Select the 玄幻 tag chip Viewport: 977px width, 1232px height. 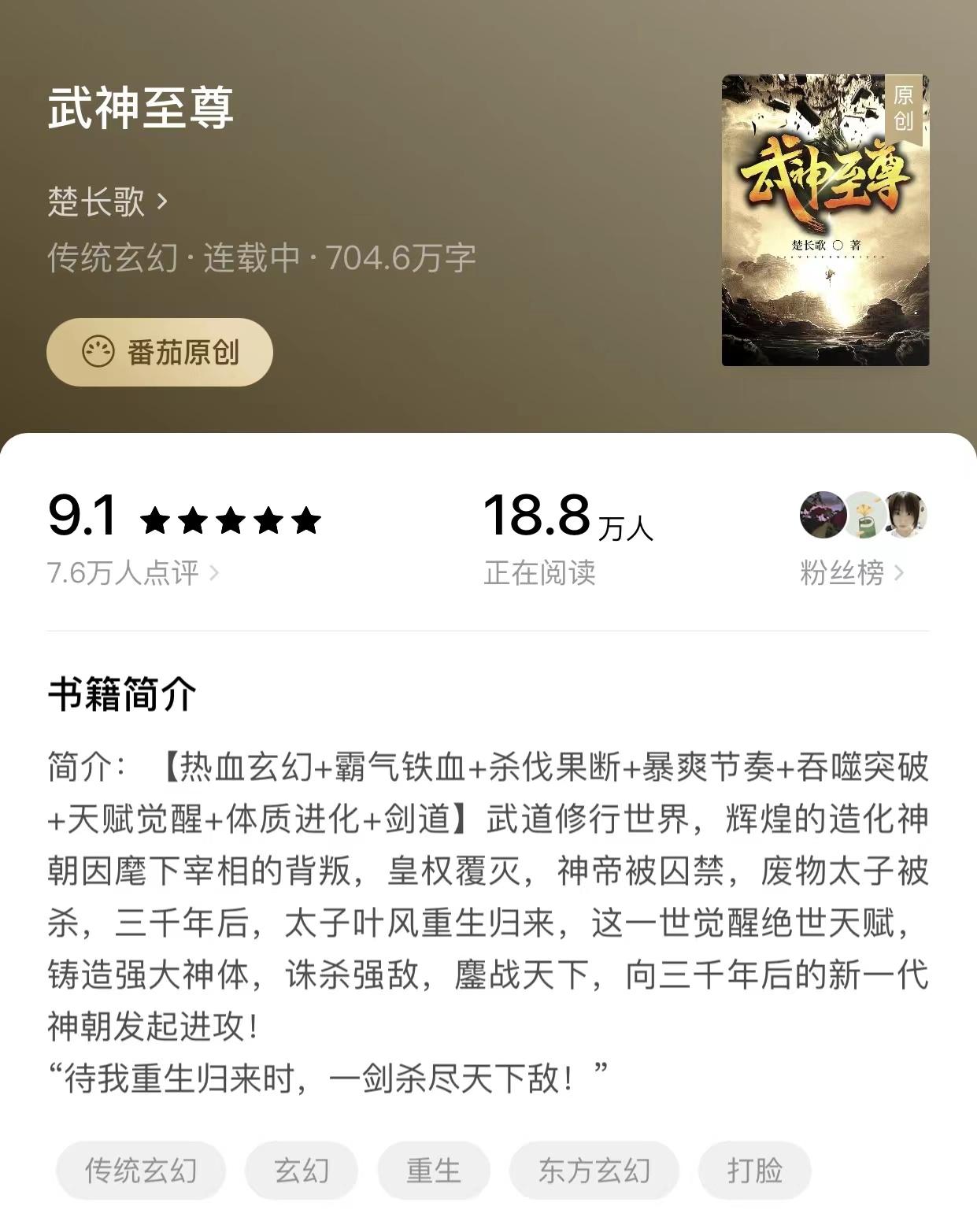point(302,1170)
